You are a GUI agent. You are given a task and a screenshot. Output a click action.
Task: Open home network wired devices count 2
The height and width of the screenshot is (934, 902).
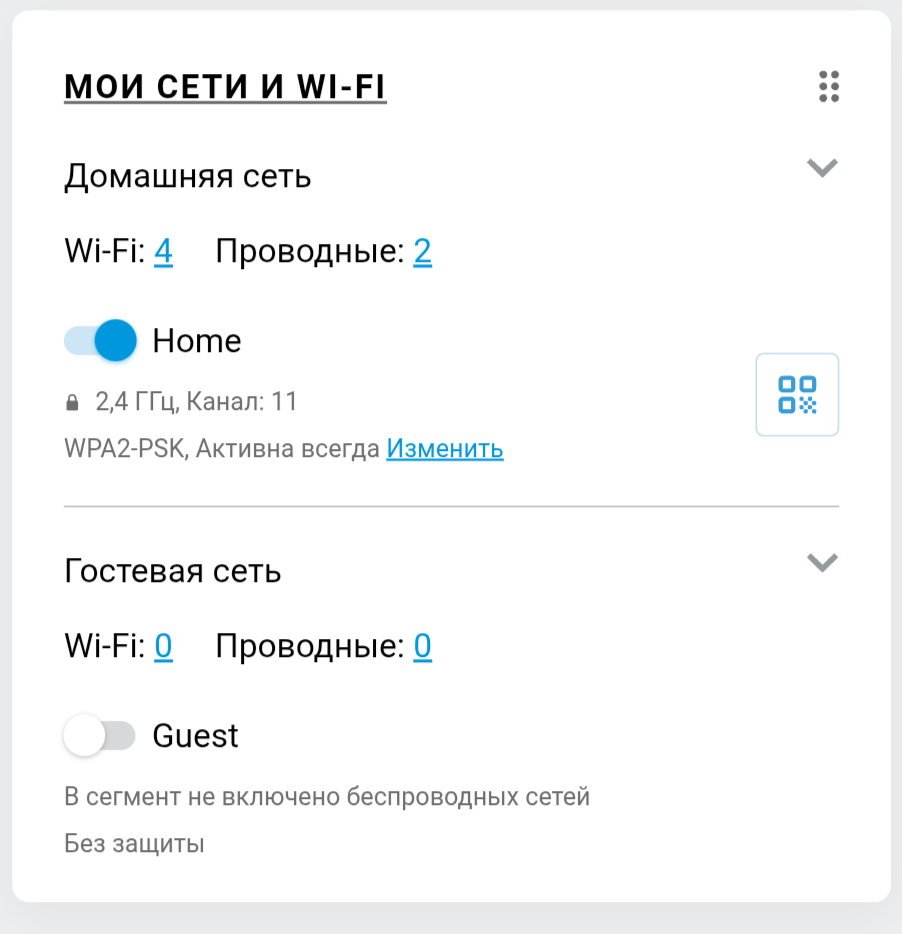pos(422,252)
